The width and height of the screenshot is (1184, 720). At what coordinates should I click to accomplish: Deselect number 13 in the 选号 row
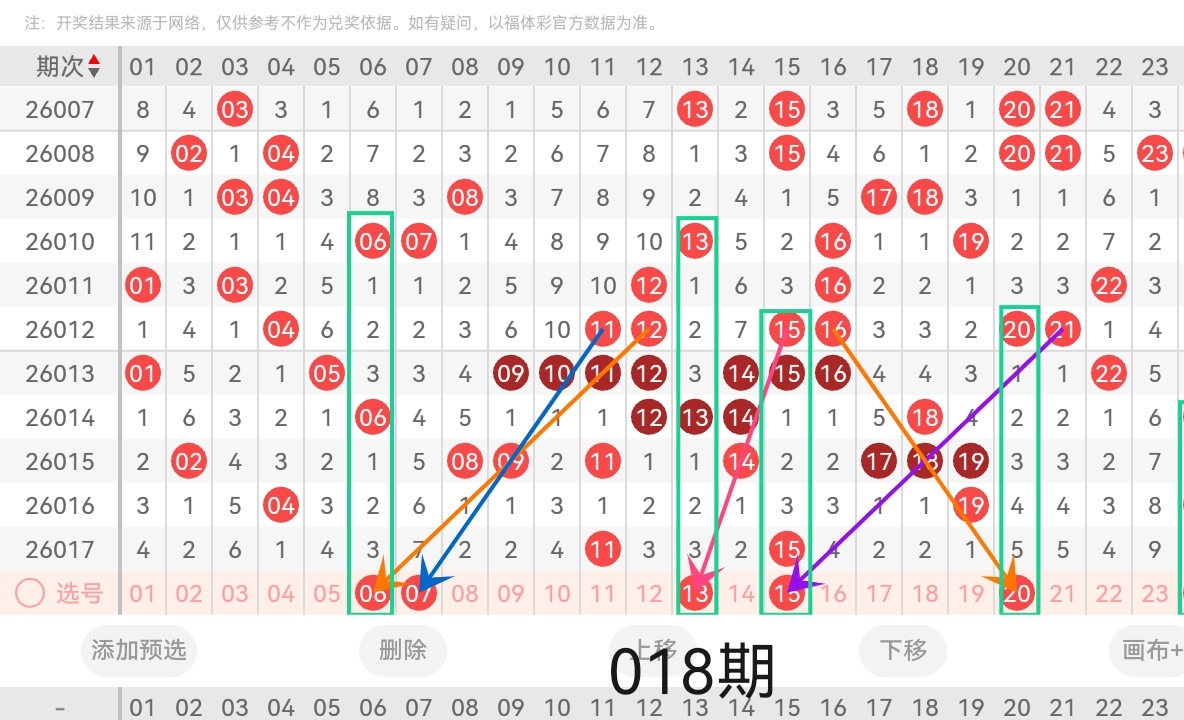click(695, 593)
